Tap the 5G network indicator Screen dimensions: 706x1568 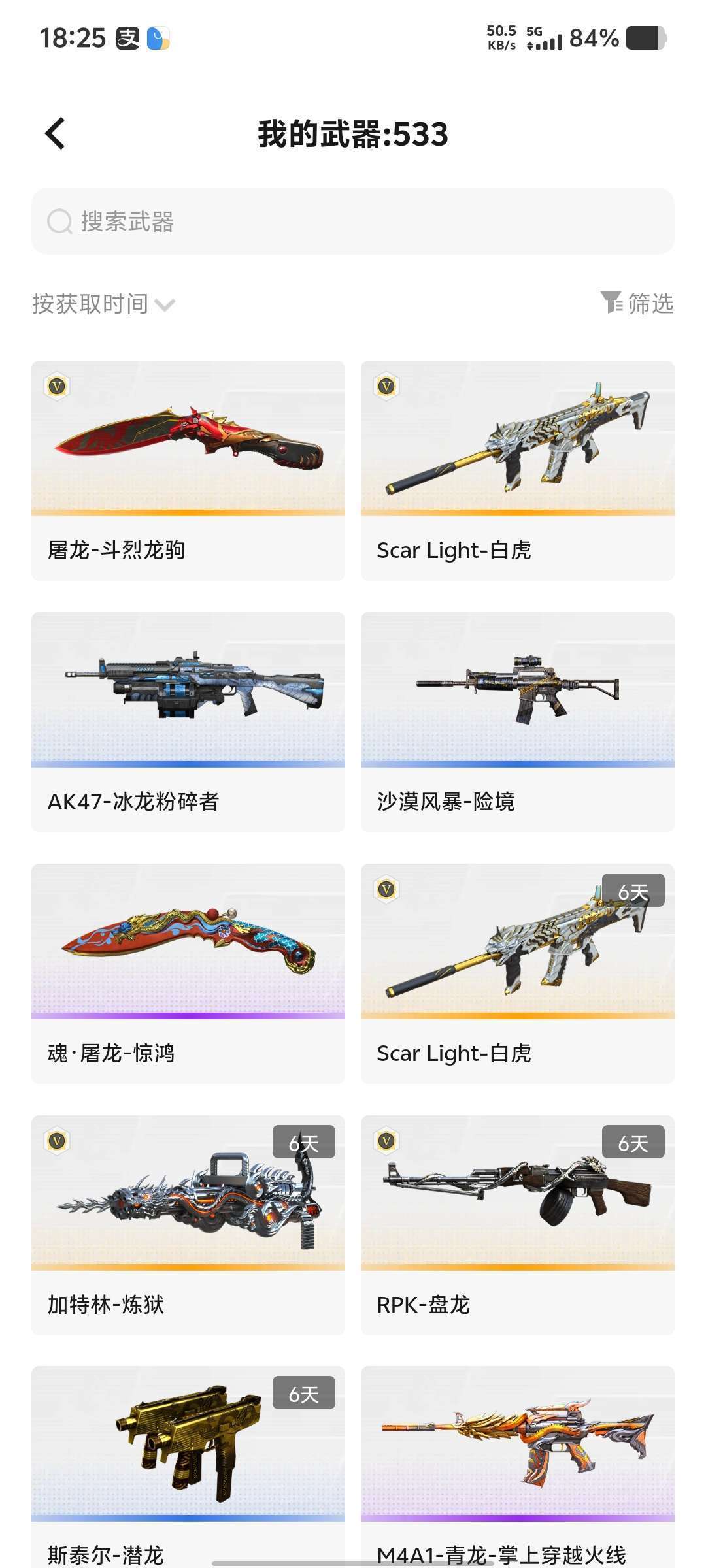[x=533, y=33]
